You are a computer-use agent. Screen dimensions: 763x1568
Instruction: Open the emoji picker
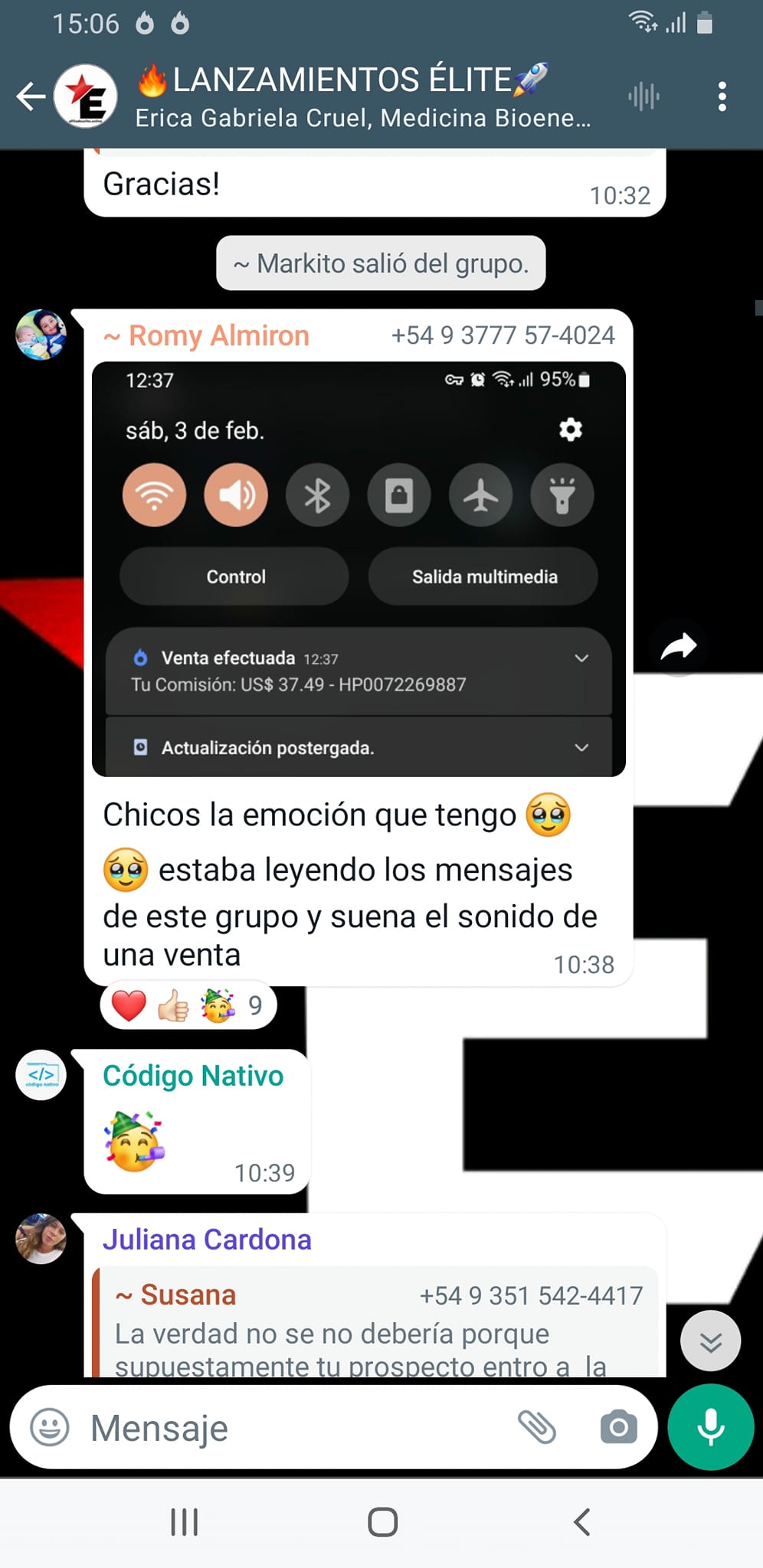point(50,1428)
